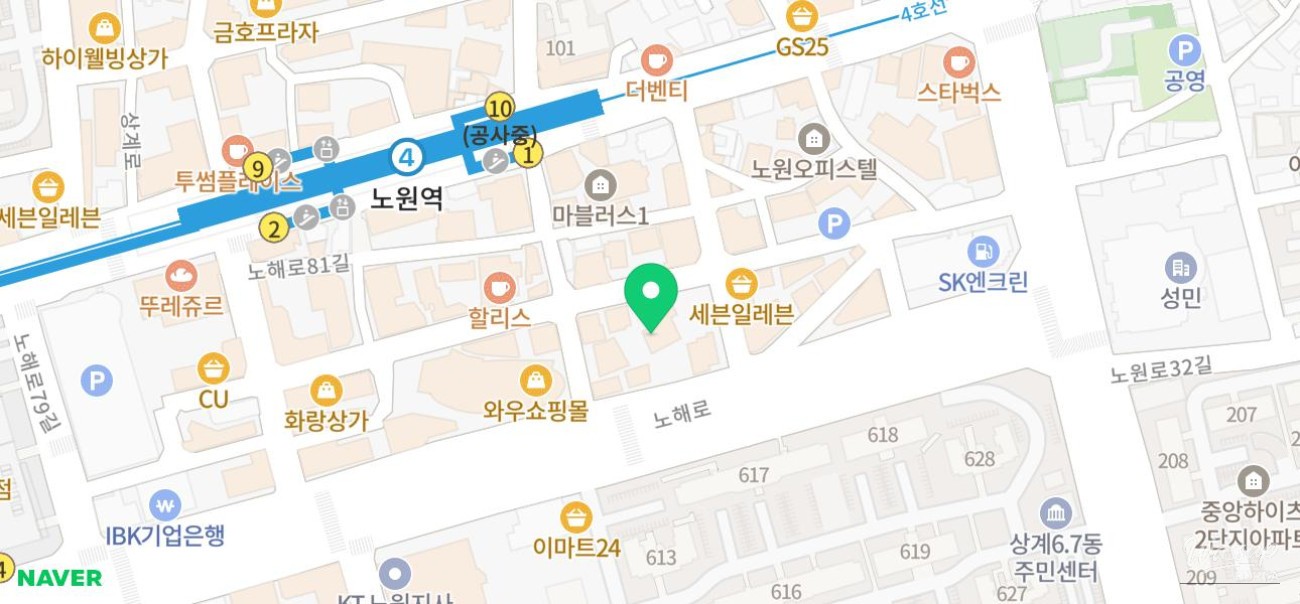Screen dimensions: 1300x604
Task: Select the CU convenience store marker
Action: [213, 369]
